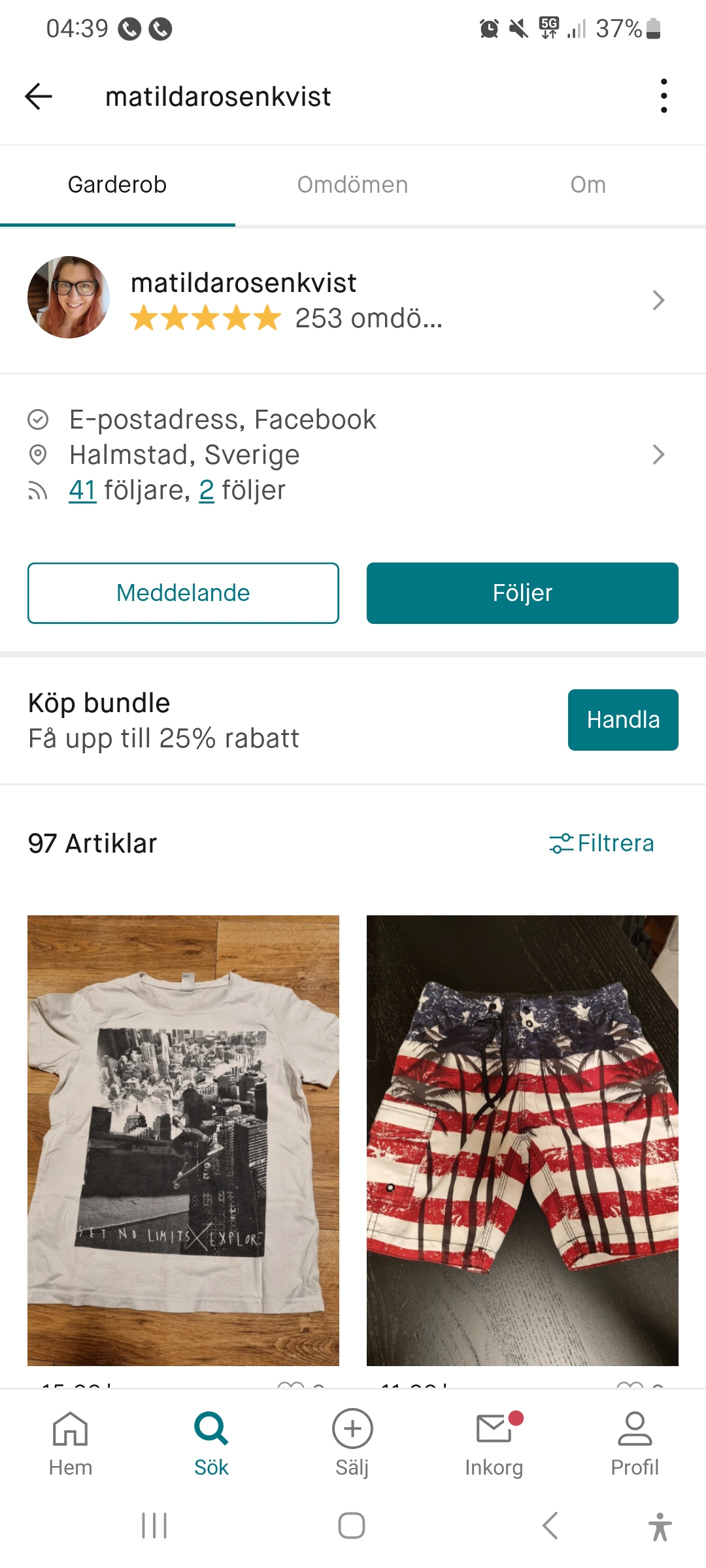Tap the Meddelande button
The image size is (706, 1568).
click(x=183, y=593)
